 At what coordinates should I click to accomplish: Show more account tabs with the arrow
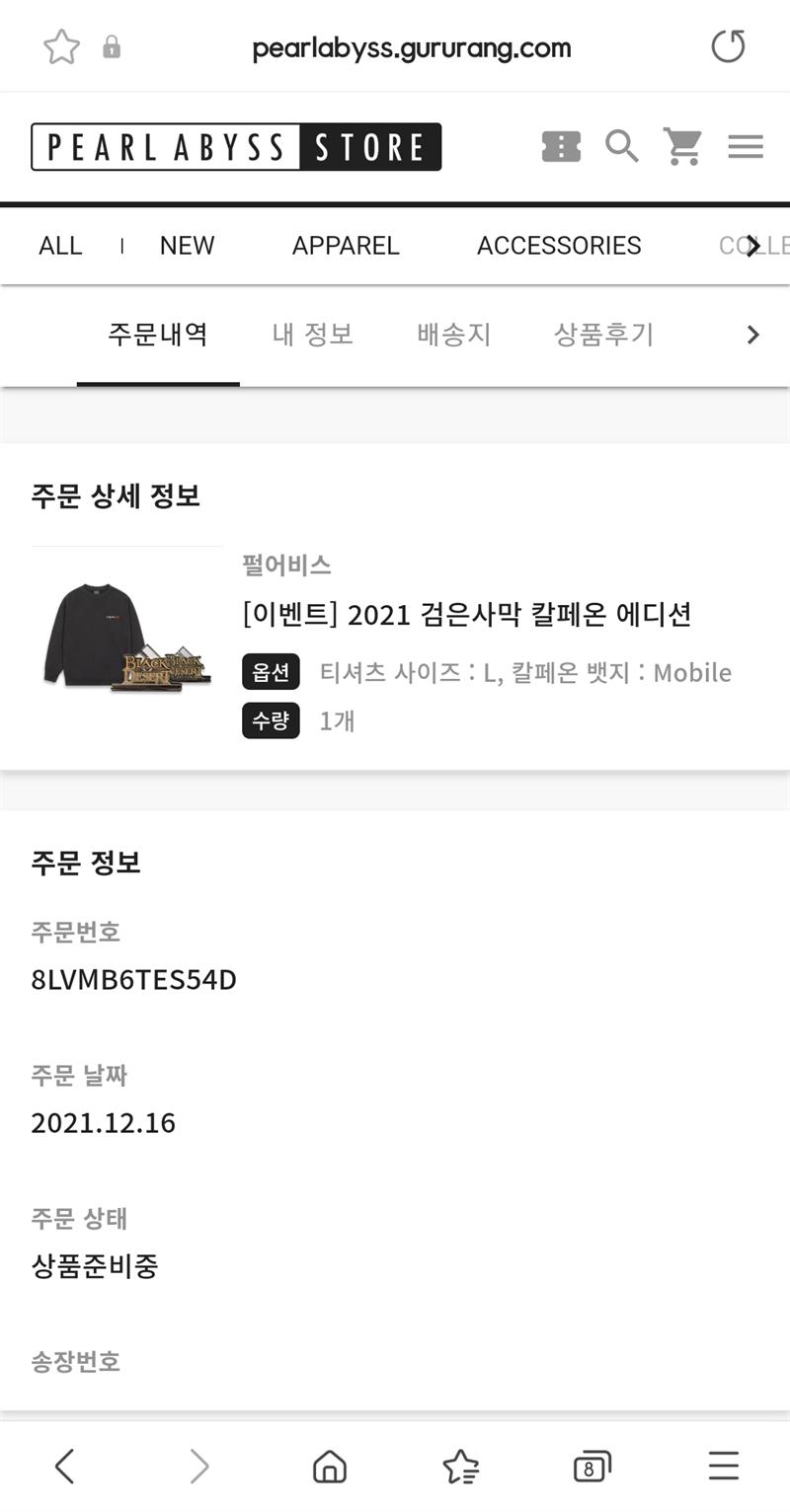point(753,335)
